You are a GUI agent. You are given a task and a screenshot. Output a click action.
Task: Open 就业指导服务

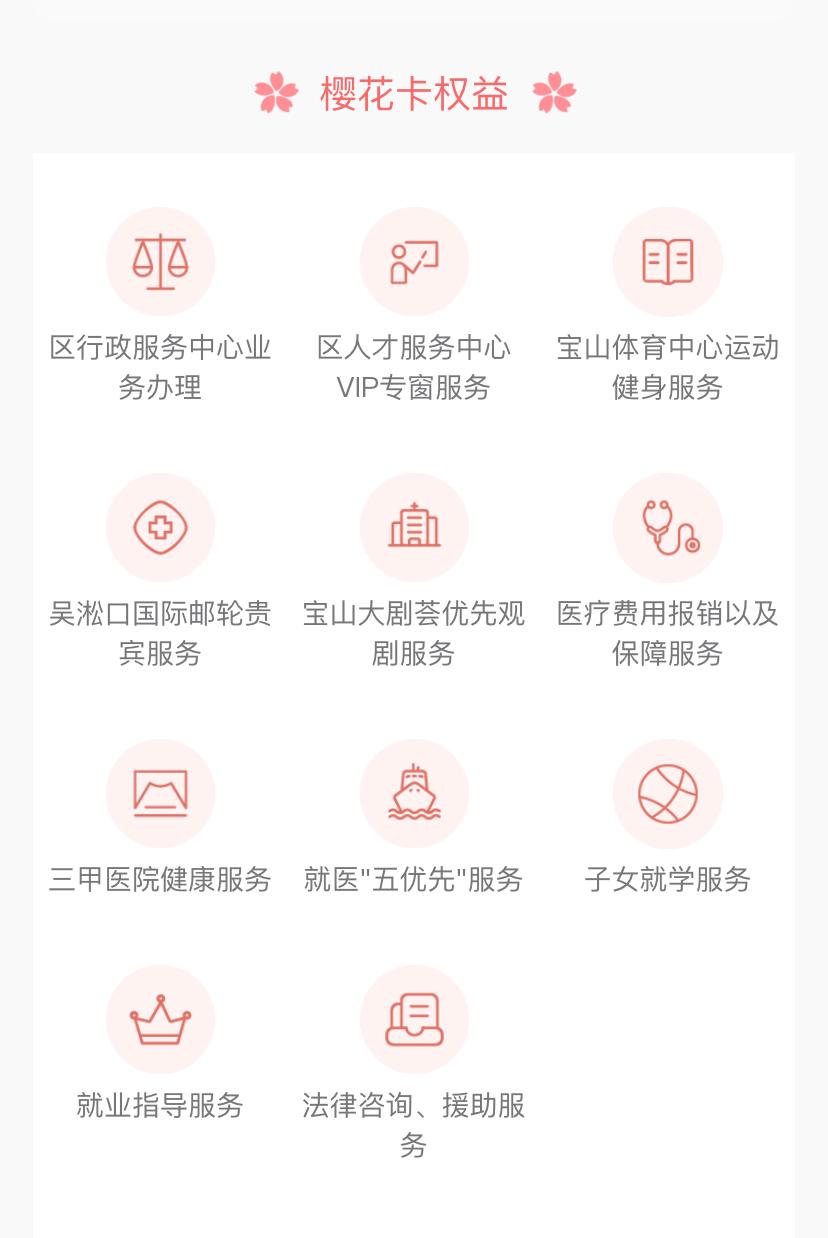click(160, 1020)
